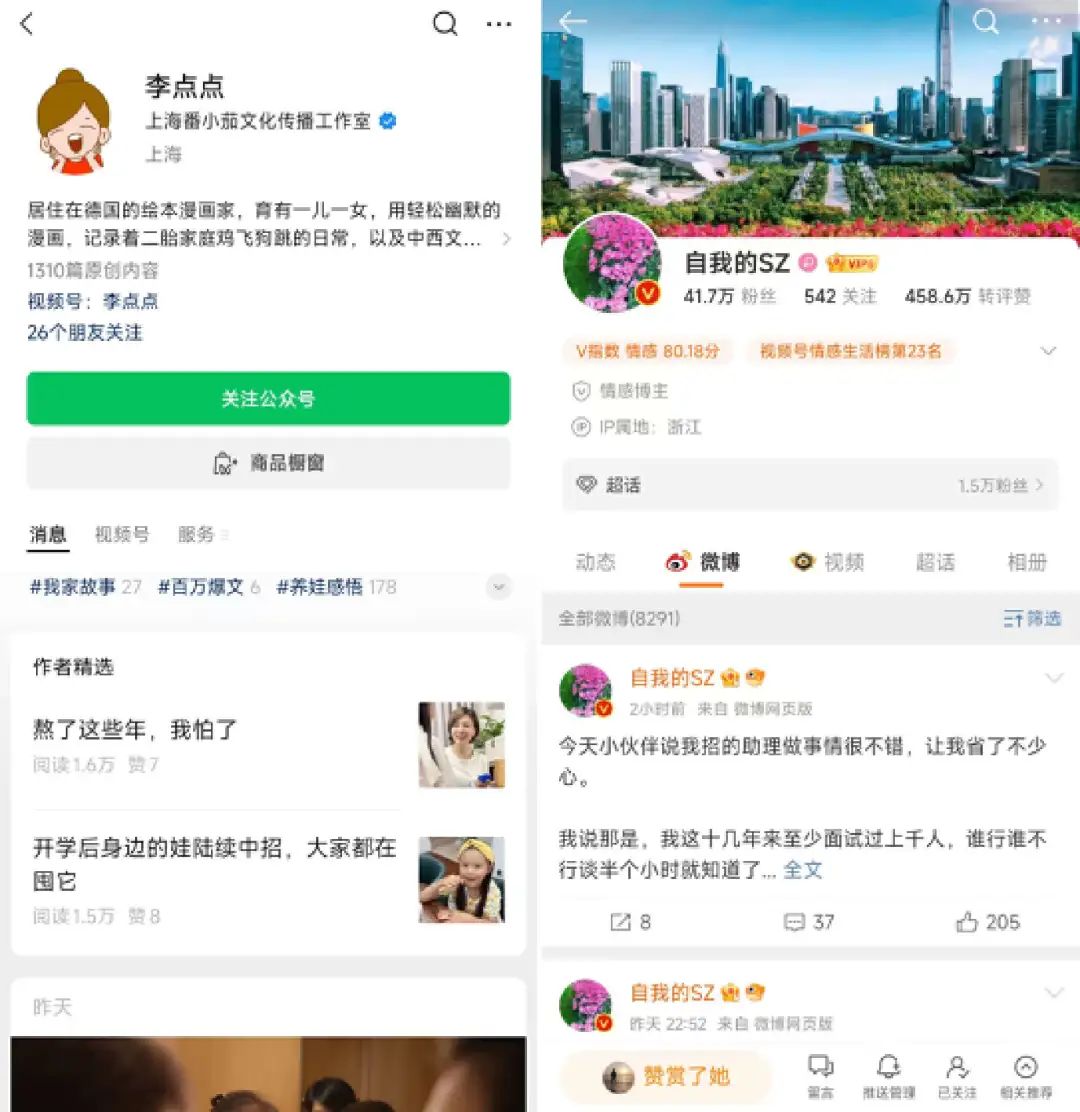This screenshot has width=1080, height=1112.
Task: Search within the 李点点 official account
Action: click(445, 23)
